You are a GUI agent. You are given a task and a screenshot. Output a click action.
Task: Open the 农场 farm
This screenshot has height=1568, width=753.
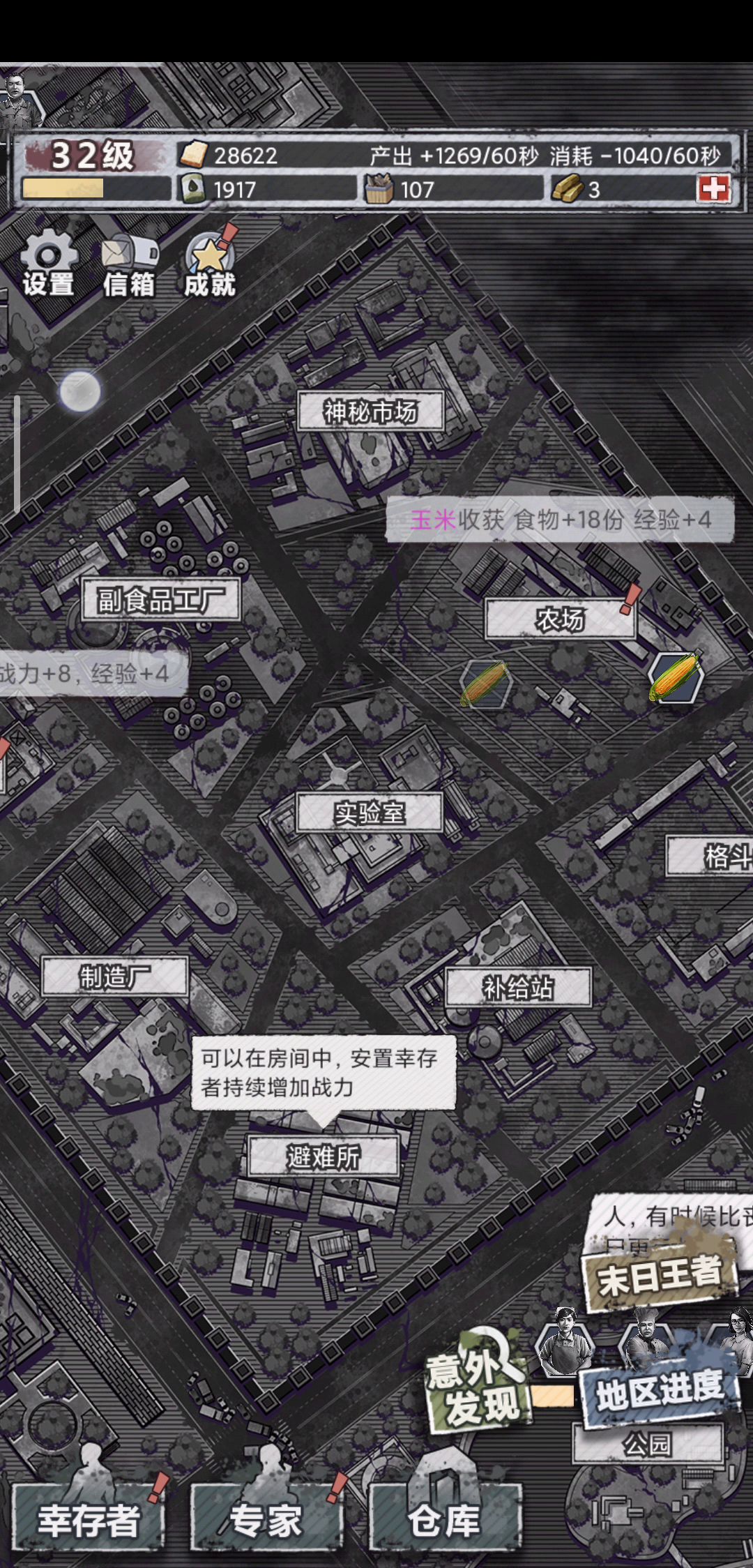[561, 619]
